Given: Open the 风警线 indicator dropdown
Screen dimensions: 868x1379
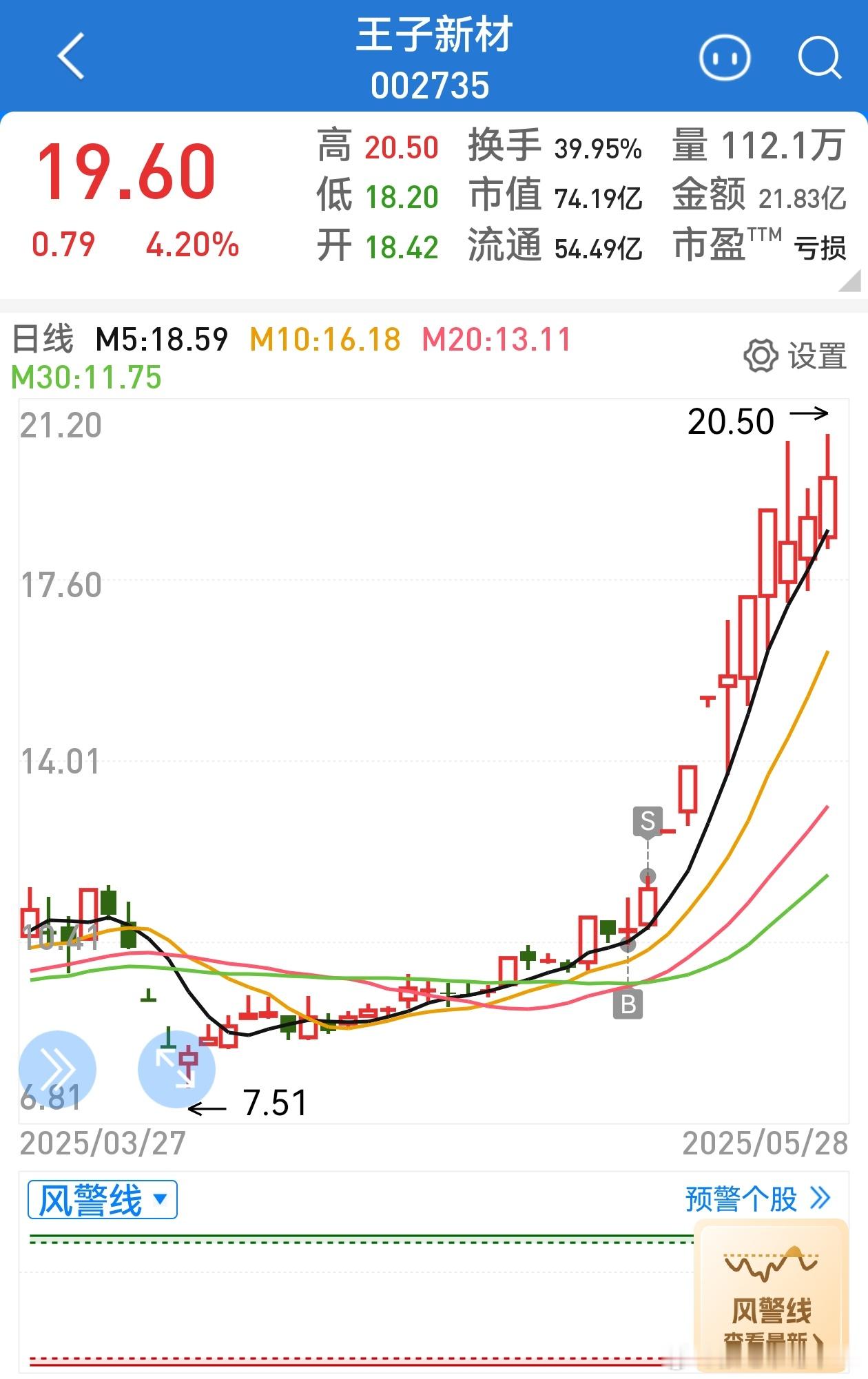Looking at the screenshot, I should coord(103,1200).
